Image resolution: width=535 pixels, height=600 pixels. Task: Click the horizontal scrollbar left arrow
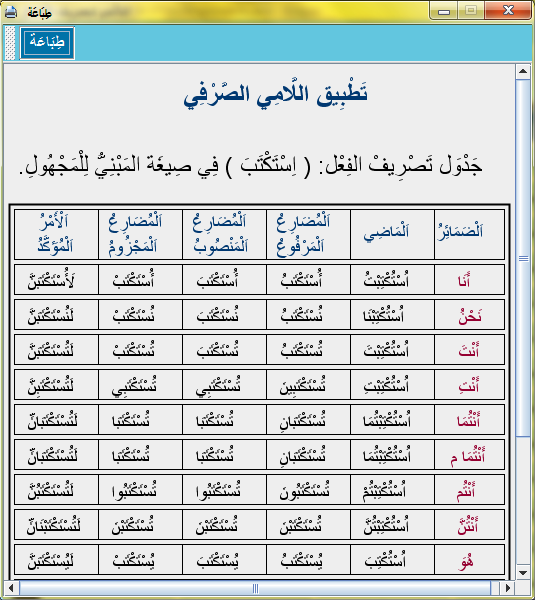pyautogui.click(x=11, y=588)
